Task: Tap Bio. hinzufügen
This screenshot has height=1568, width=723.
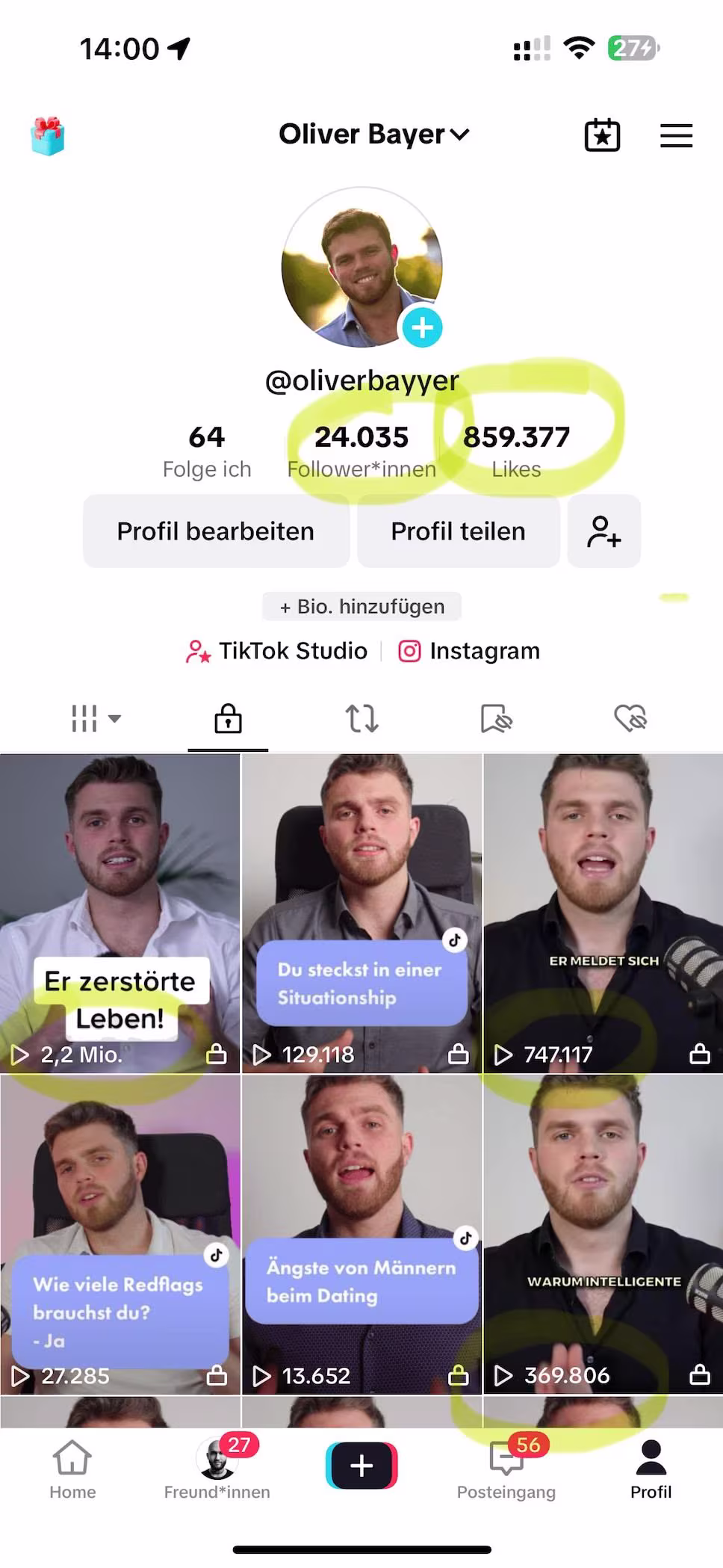Action: click(361, 606)
